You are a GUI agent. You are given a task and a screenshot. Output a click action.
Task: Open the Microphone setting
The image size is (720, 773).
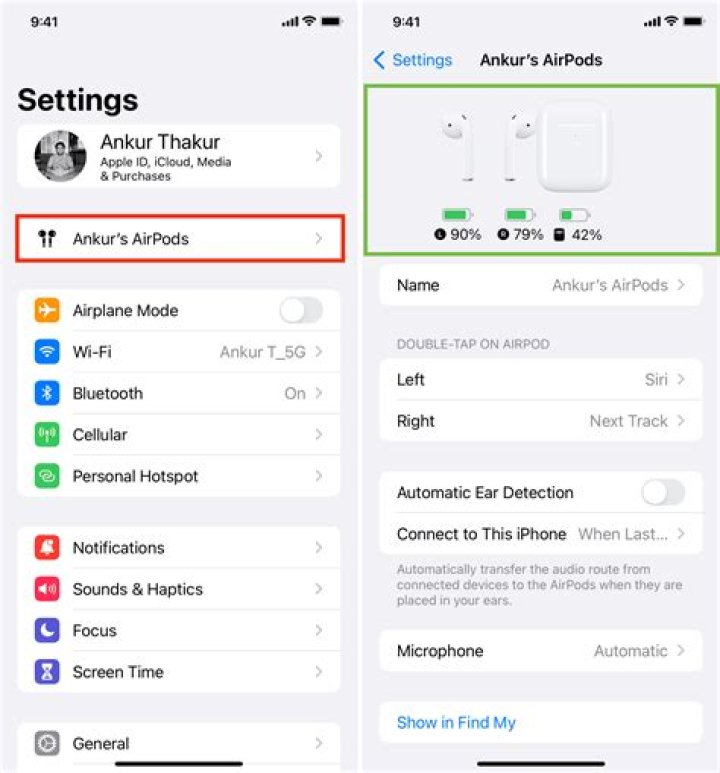pyautogui.click(x=540, y=651)
